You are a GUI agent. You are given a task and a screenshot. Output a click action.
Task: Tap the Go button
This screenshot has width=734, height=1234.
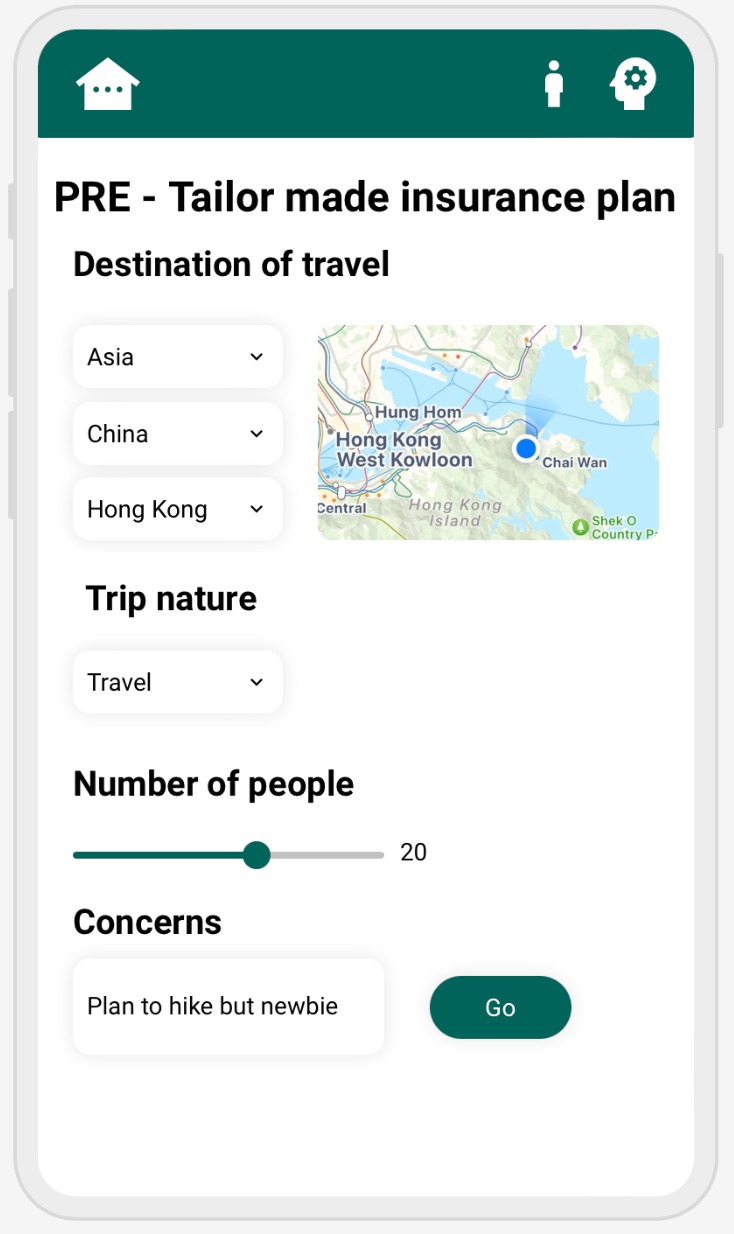tap(500, 1007)
